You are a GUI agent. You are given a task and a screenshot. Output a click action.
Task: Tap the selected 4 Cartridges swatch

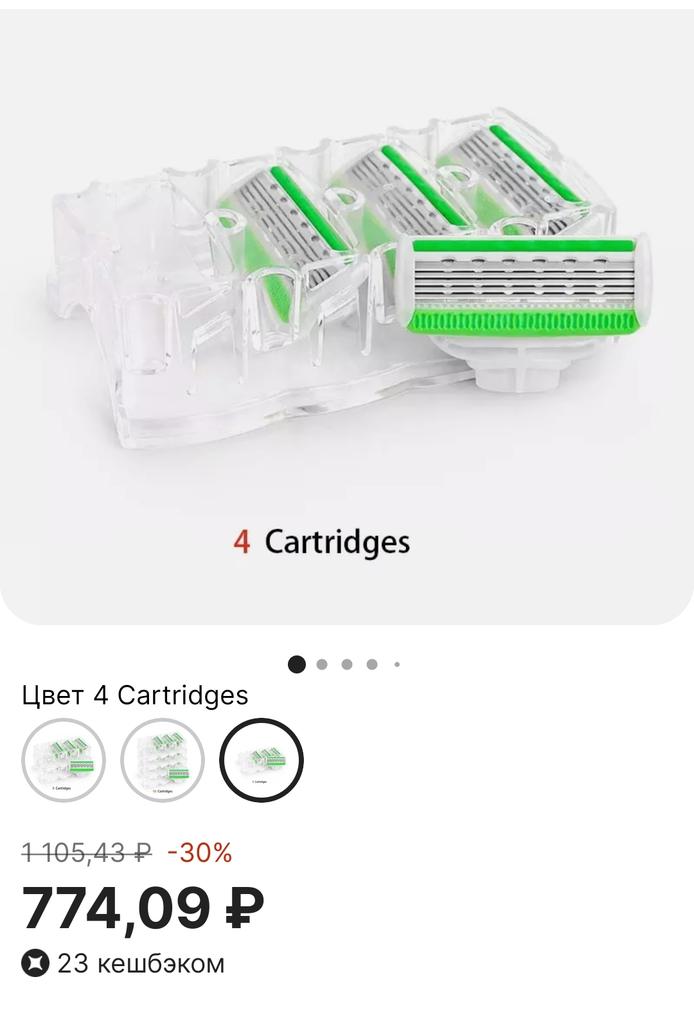point(261,760)
